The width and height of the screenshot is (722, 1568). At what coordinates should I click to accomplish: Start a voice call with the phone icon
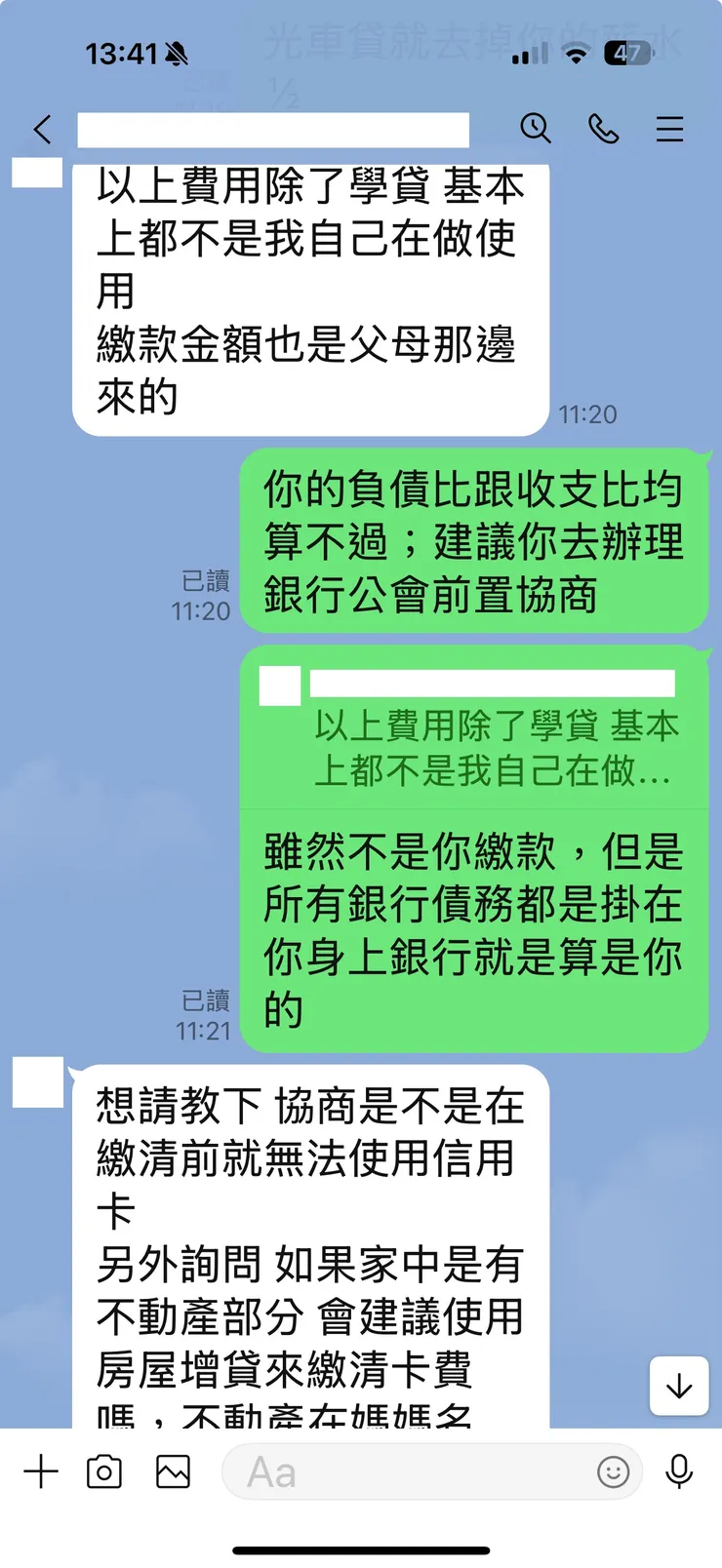pos(603,129)
